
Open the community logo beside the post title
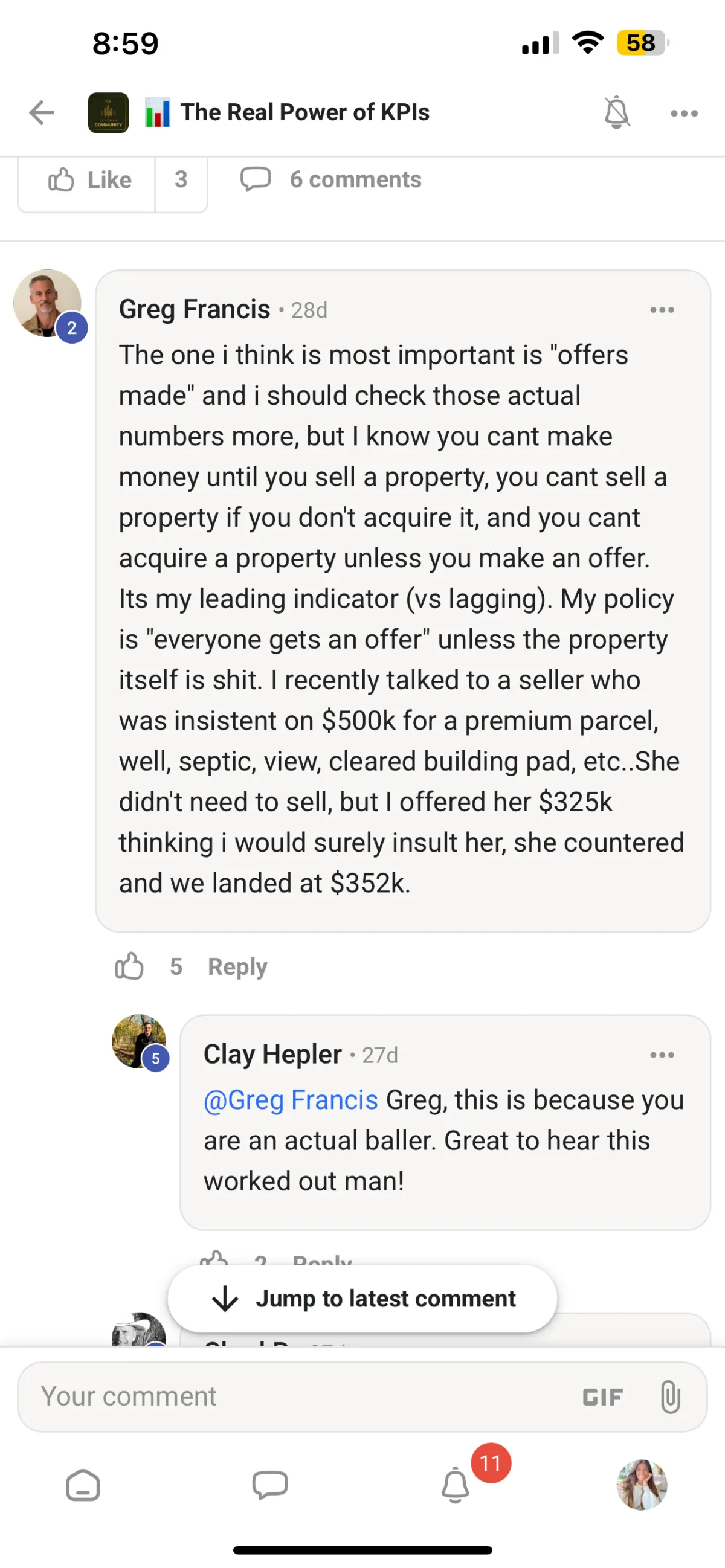[108, 112]
